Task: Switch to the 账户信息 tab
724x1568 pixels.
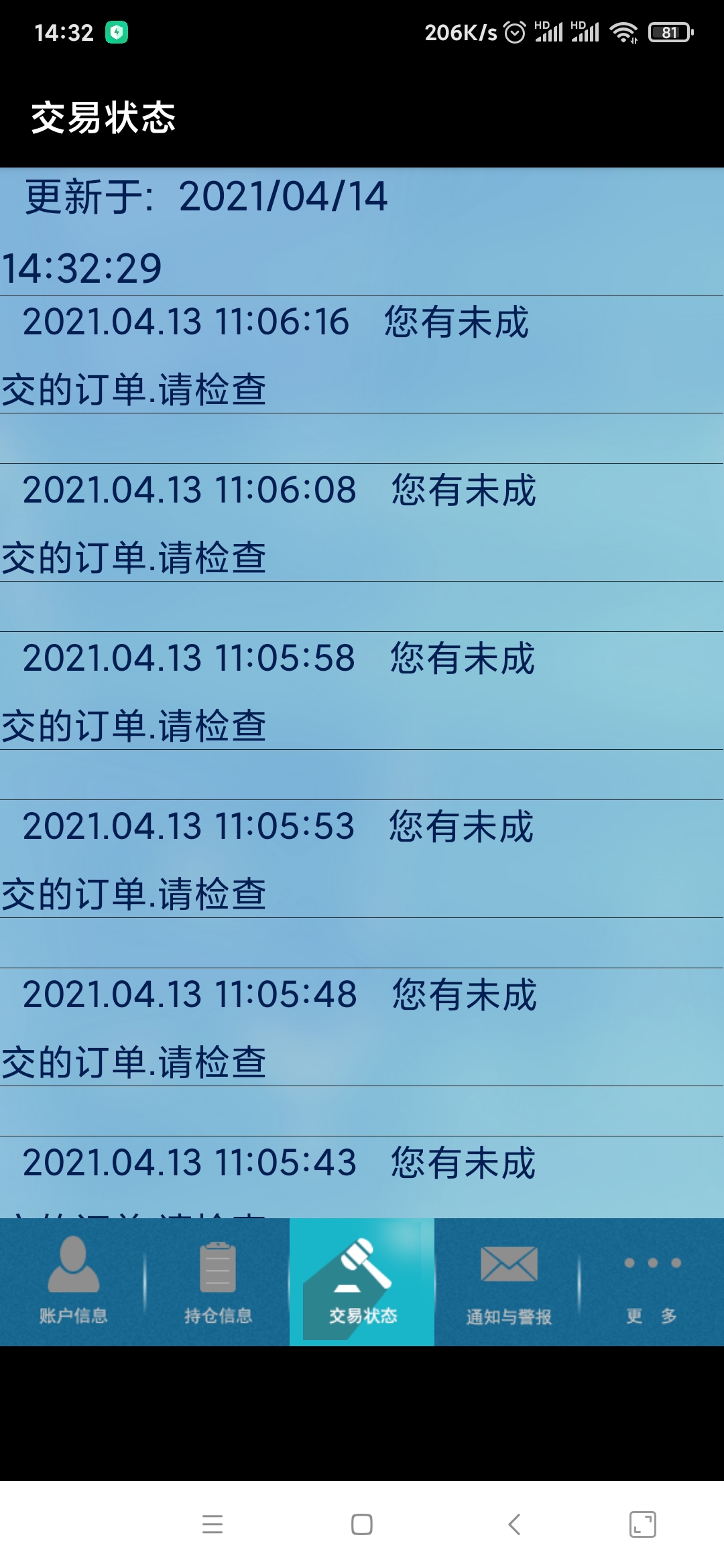Action: [73, 1281]
